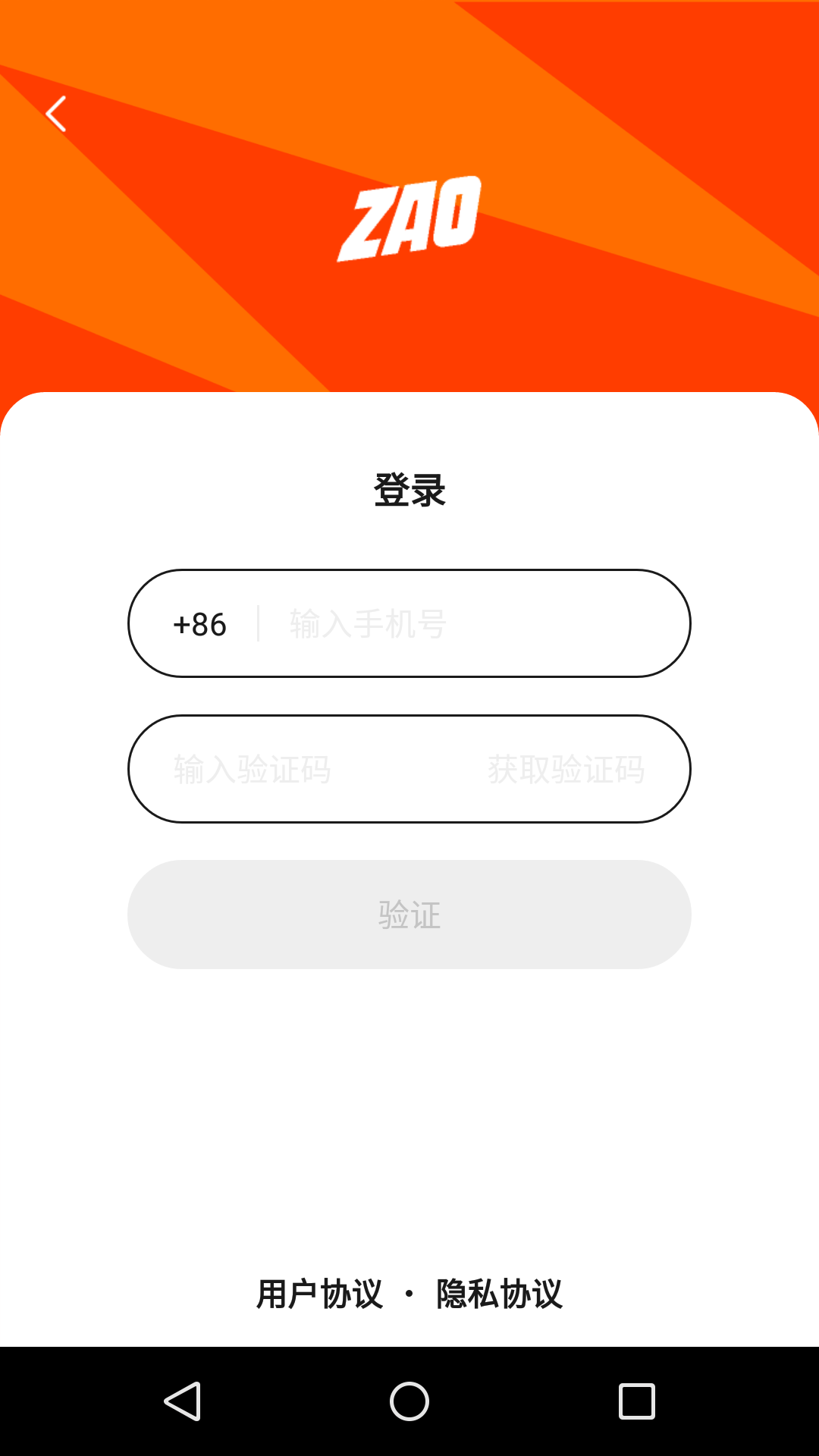Open the recent apps view
This screenshot has height=1456, width=819.
tap(636, 1401)
